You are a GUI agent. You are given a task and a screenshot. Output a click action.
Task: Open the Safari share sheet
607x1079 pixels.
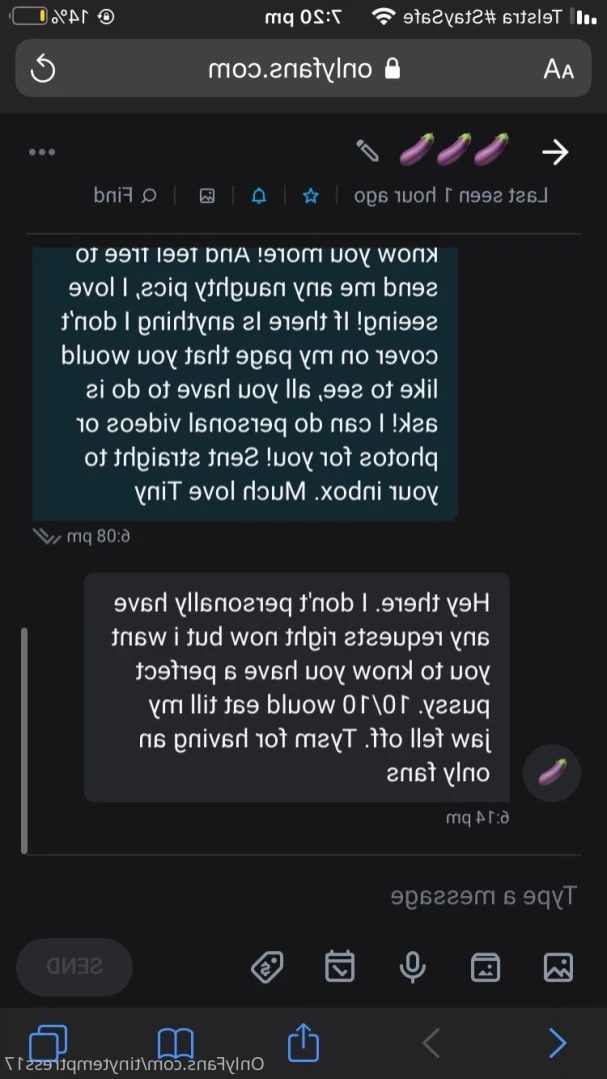click(x=303, y=1043)
